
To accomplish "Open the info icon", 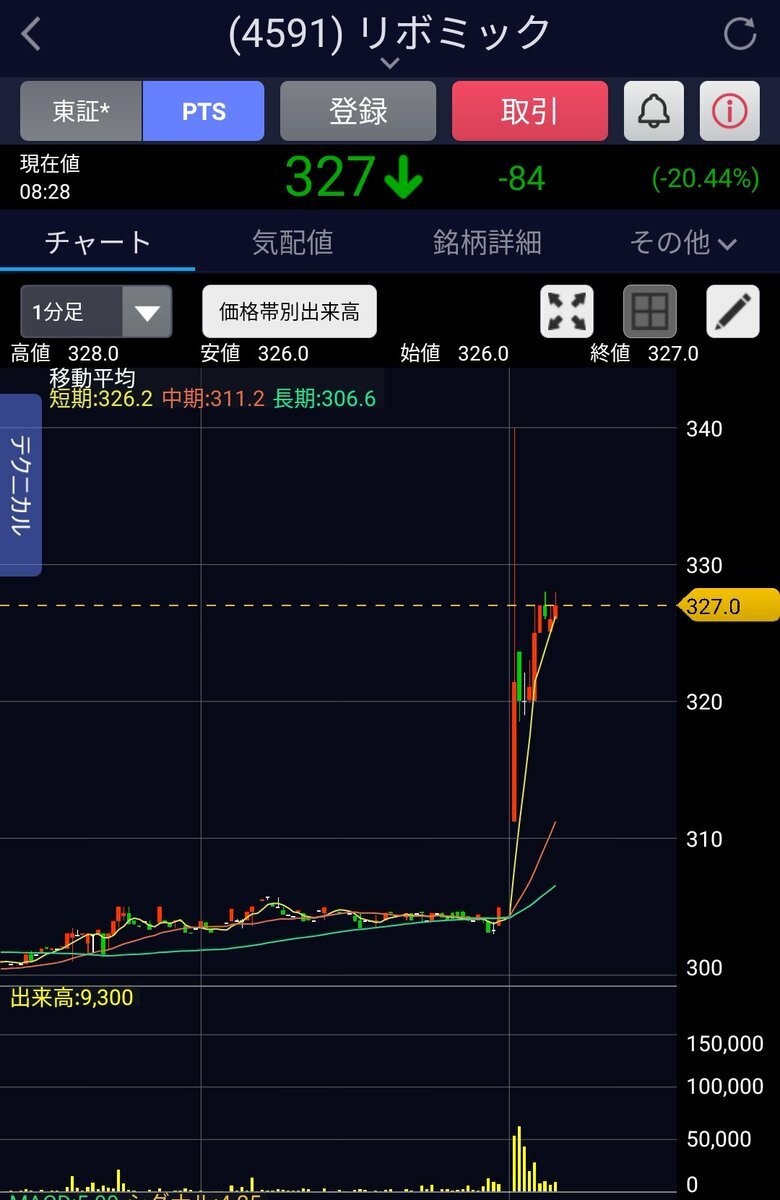I will pyautogui.click(x=730, y=111).
